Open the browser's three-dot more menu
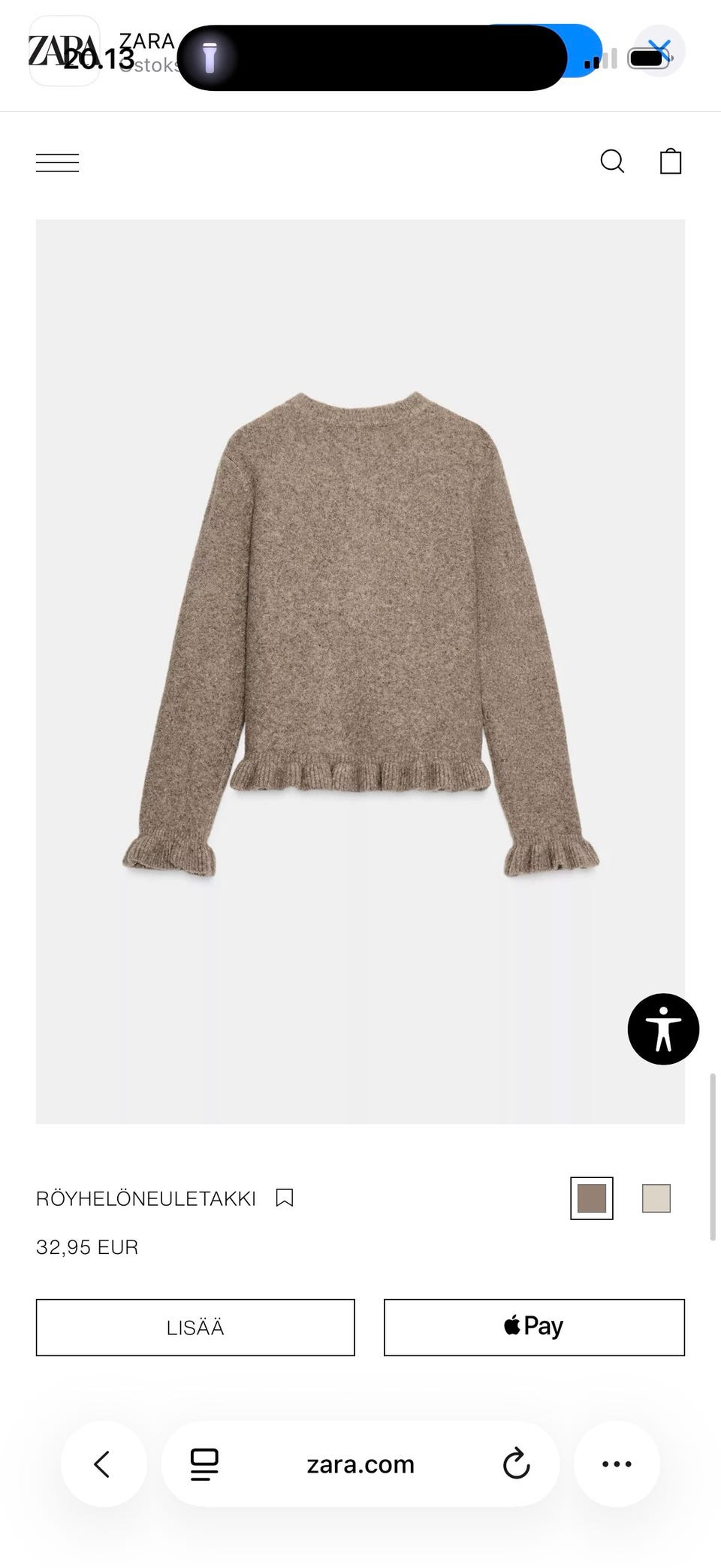 pos(617,1464)
